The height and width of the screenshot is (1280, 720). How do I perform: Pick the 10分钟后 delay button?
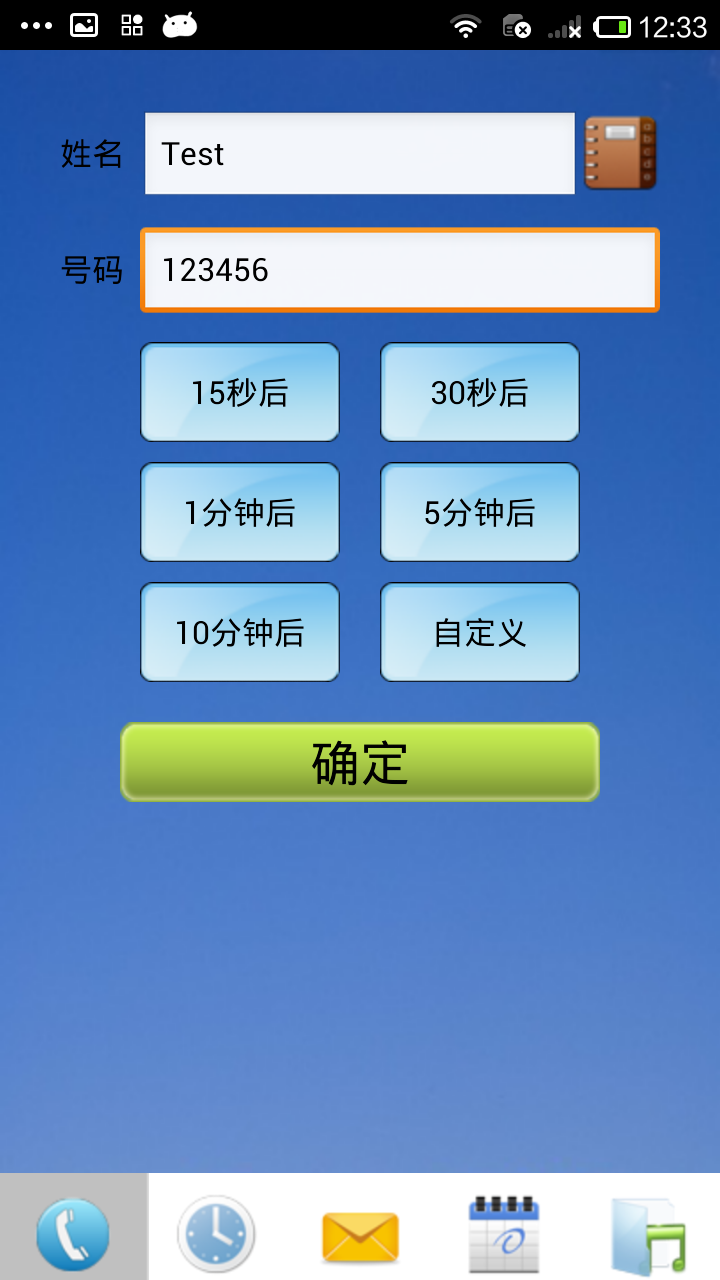[x=239, y=632]
